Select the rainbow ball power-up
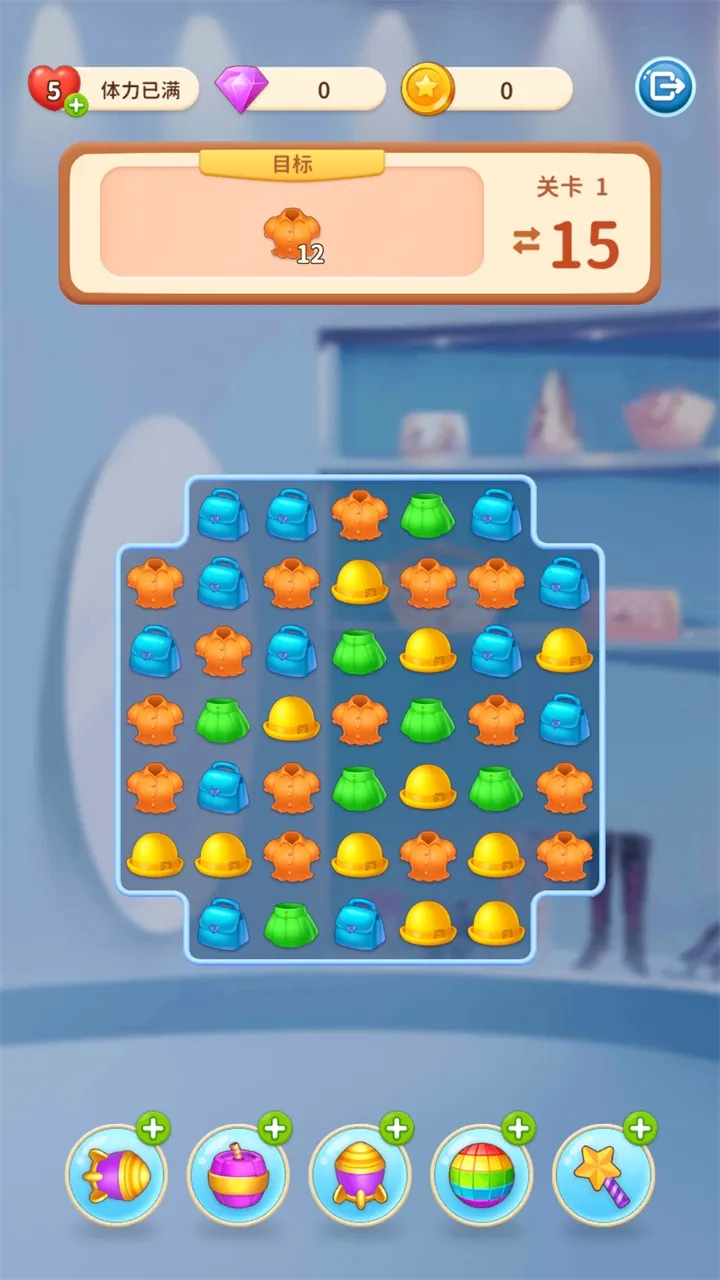 (x=482, y=1174)
